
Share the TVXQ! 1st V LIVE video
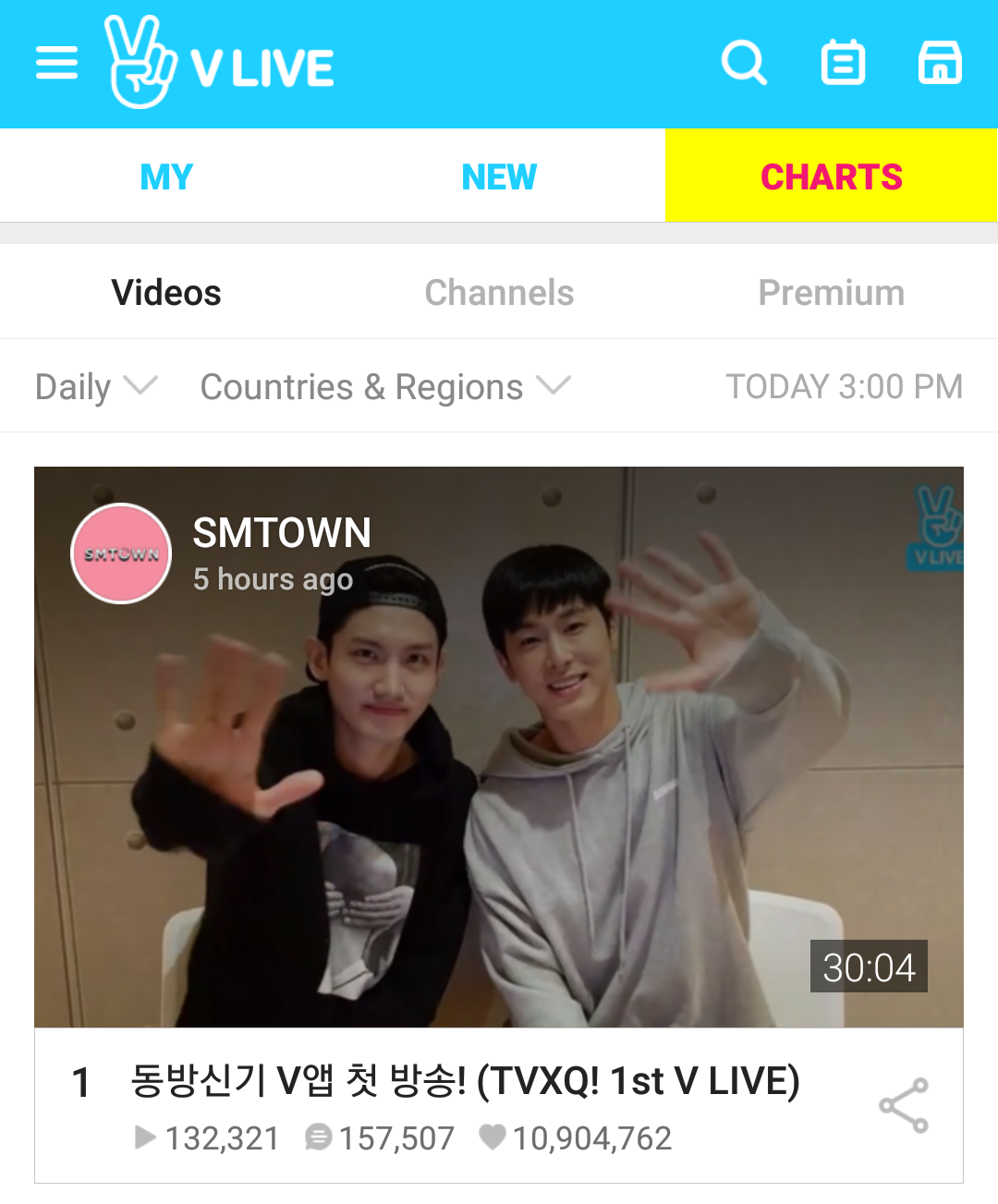click(904, 1105)
